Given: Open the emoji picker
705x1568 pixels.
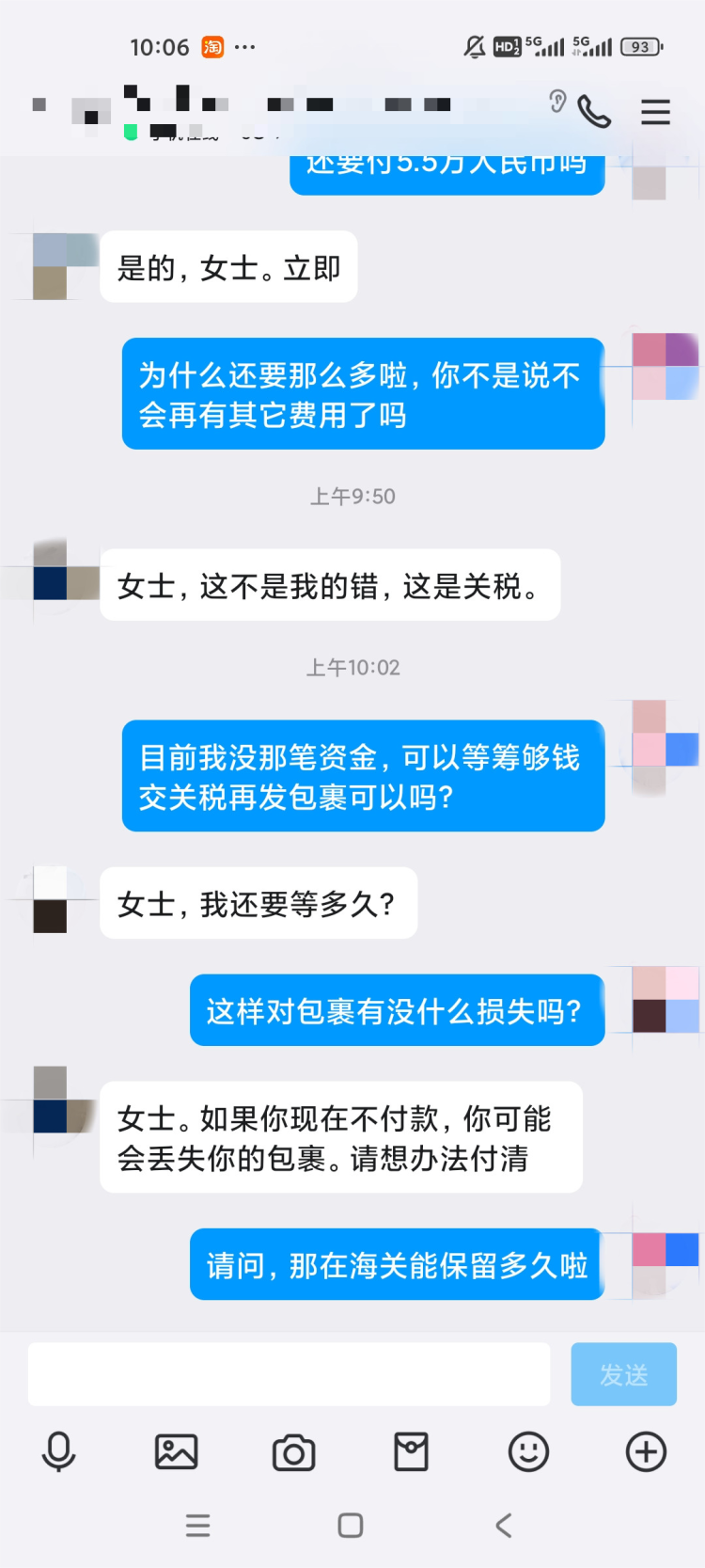Looking at the screenshot, I should coord(528,1451).
